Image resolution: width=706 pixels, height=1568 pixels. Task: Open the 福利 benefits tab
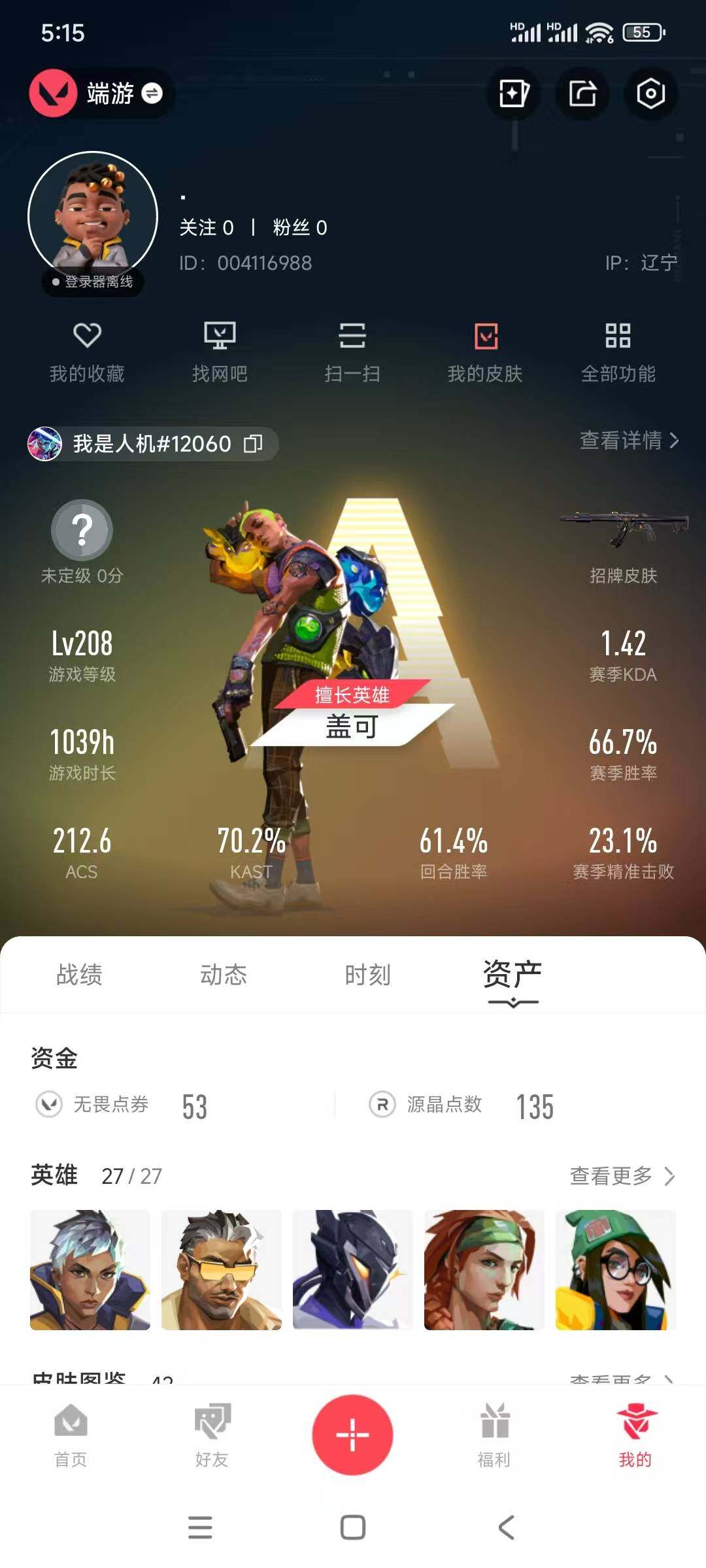coord(494,1435)
